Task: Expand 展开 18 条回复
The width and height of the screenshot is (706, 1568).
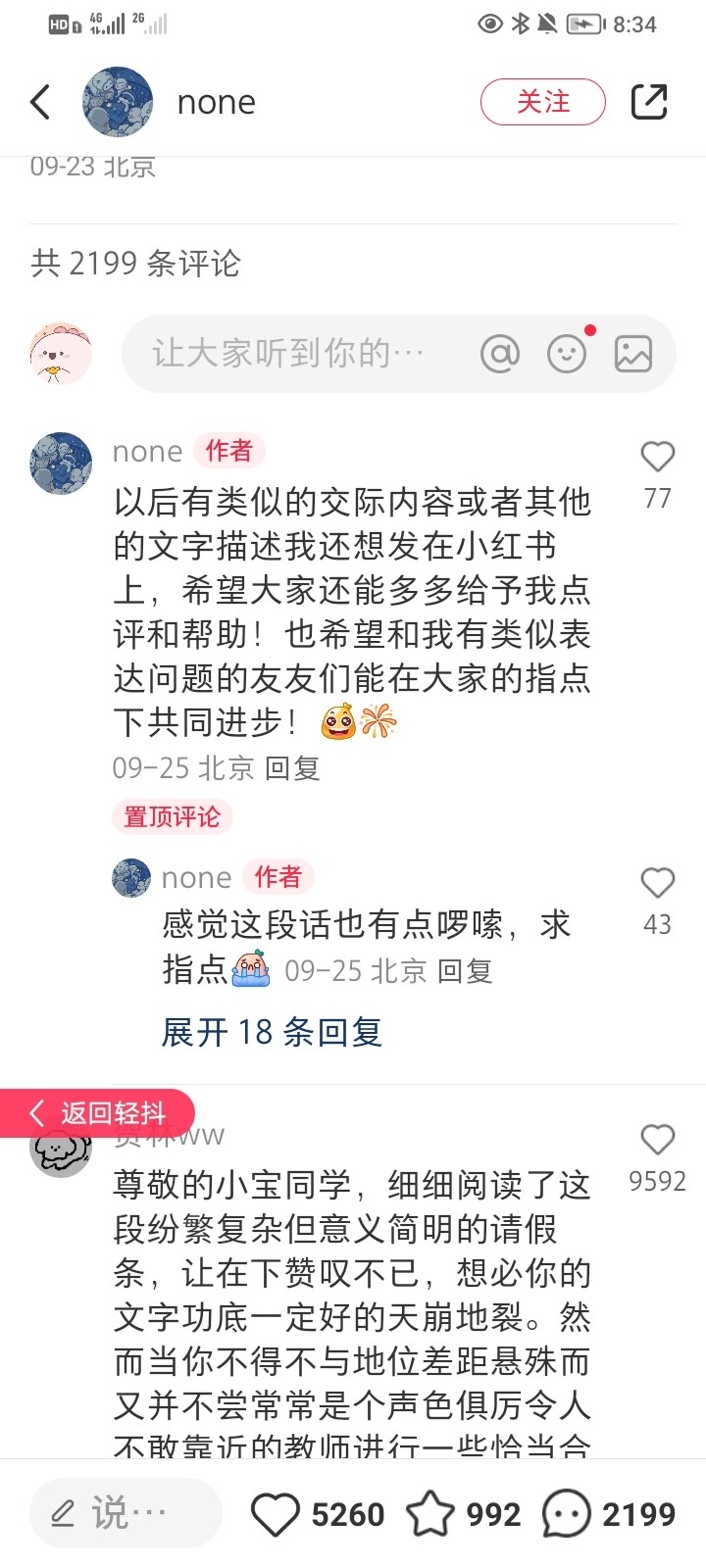Action: (x=272, y=1032)
